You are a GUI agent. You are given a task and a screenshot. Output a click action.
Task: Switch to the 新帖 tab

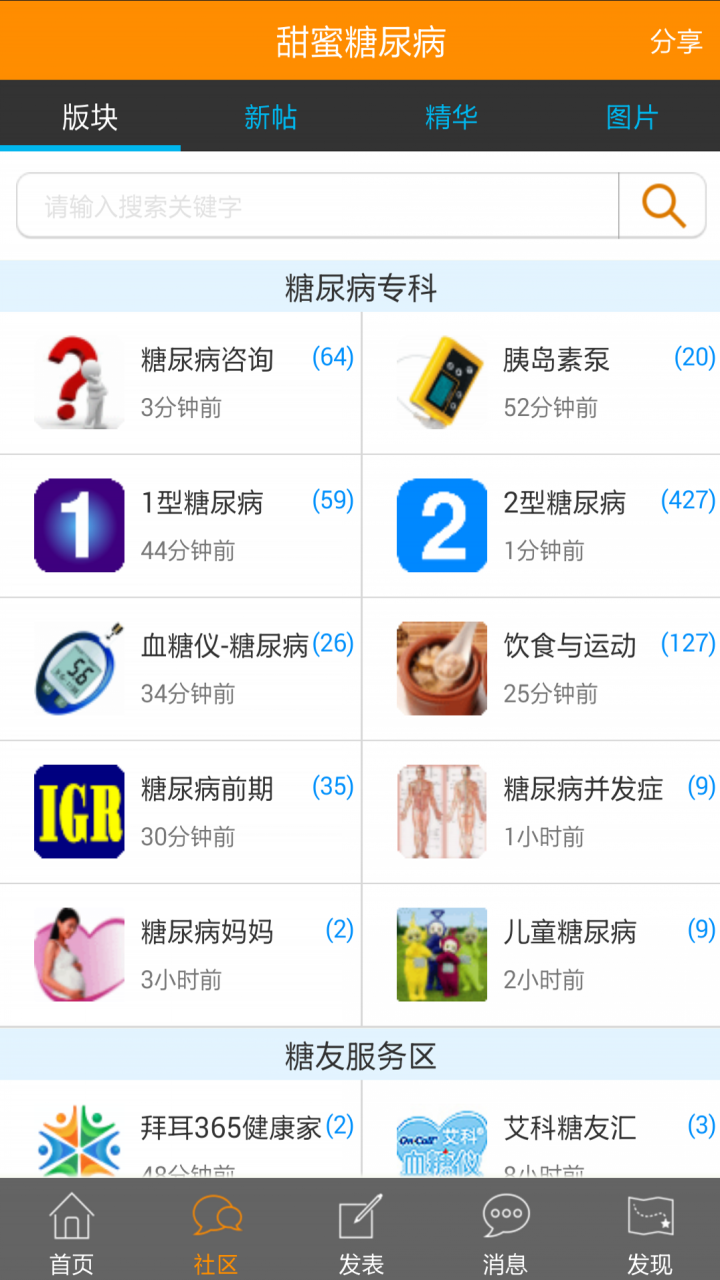point(270,117)
